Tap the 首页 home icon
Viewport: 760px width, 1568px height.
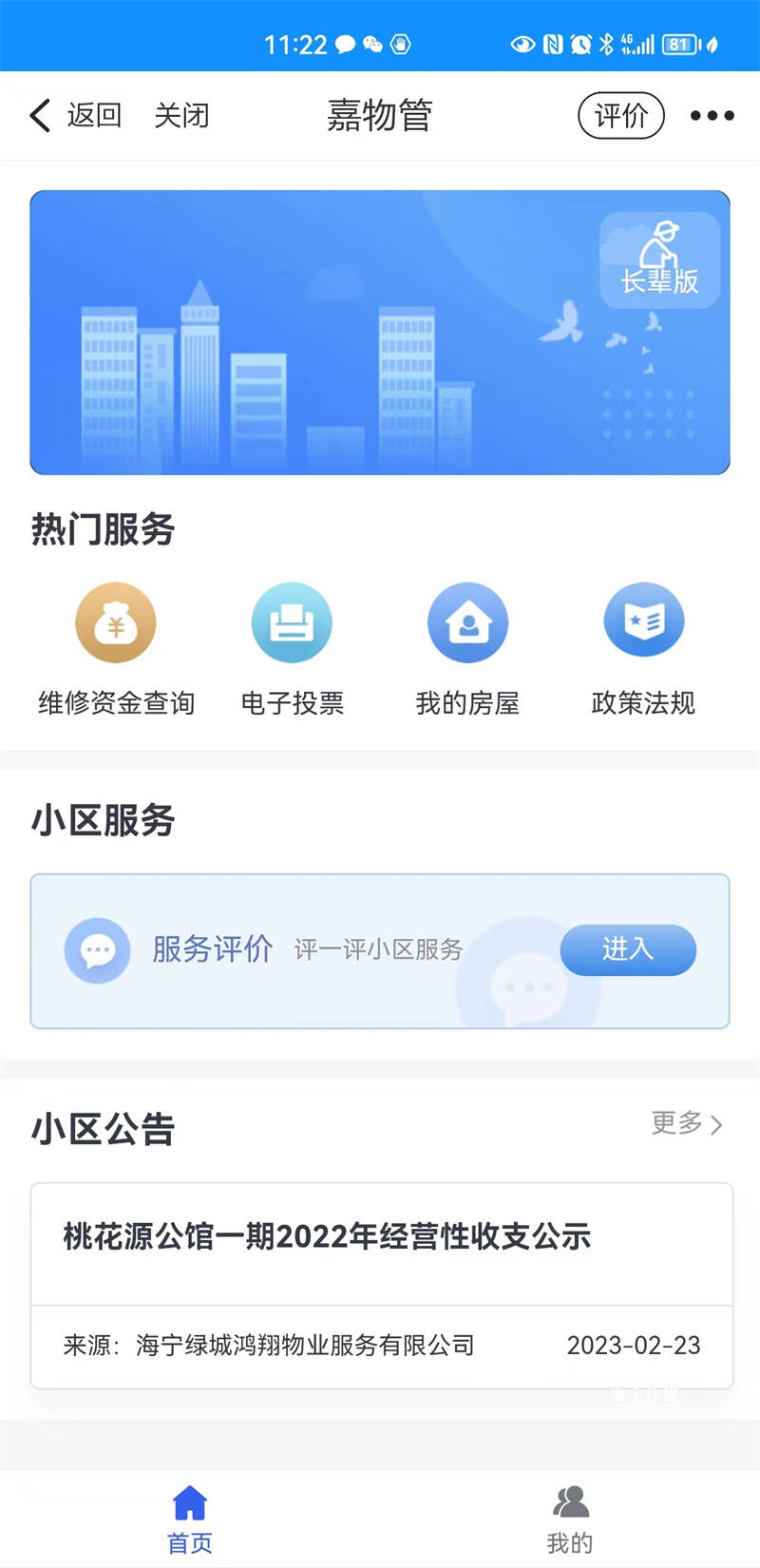189,1504
